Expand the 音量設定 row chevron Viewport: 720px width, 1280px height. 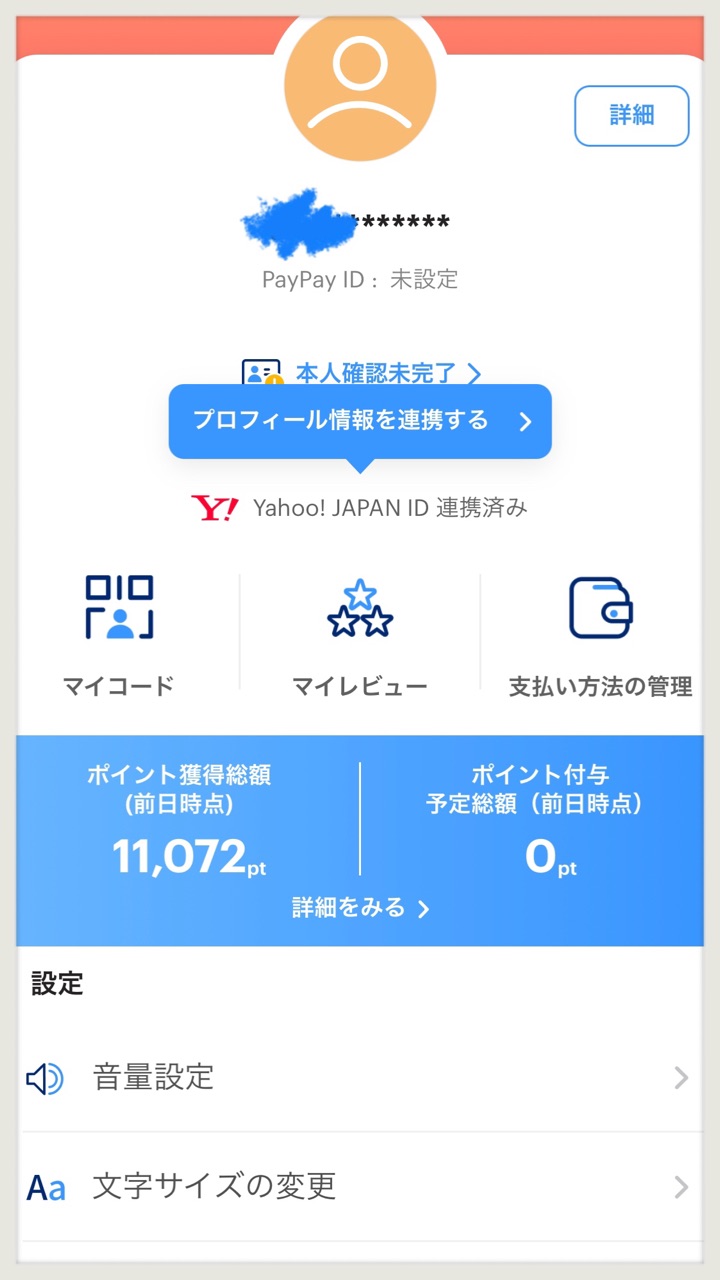click(x=682, y=1078)
